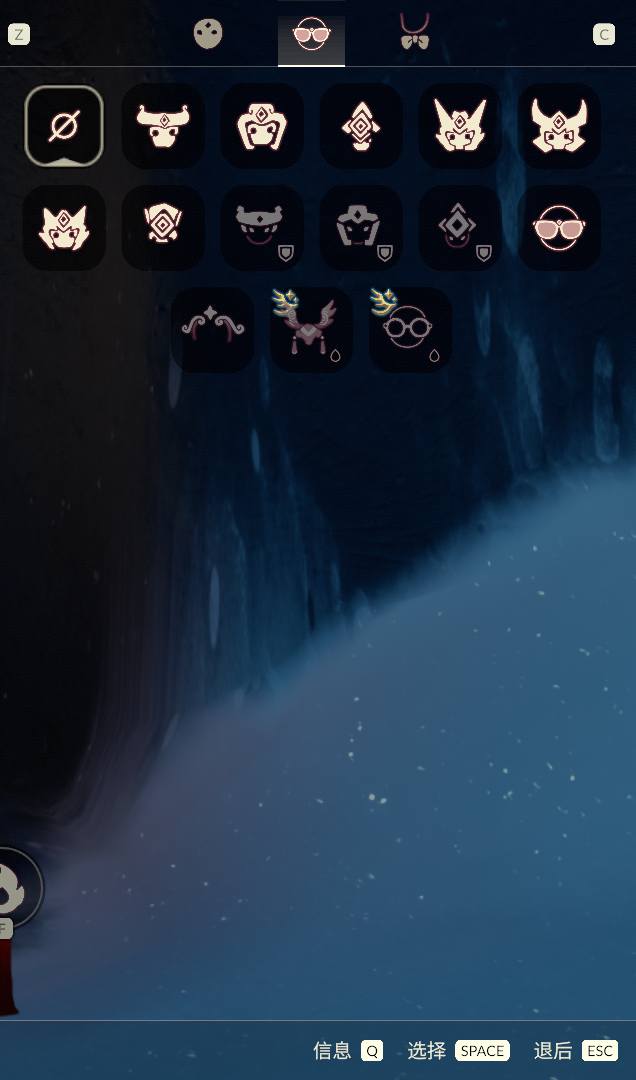
Task: Equip the pink sunglasses in the grid
Action: (559, 227)
